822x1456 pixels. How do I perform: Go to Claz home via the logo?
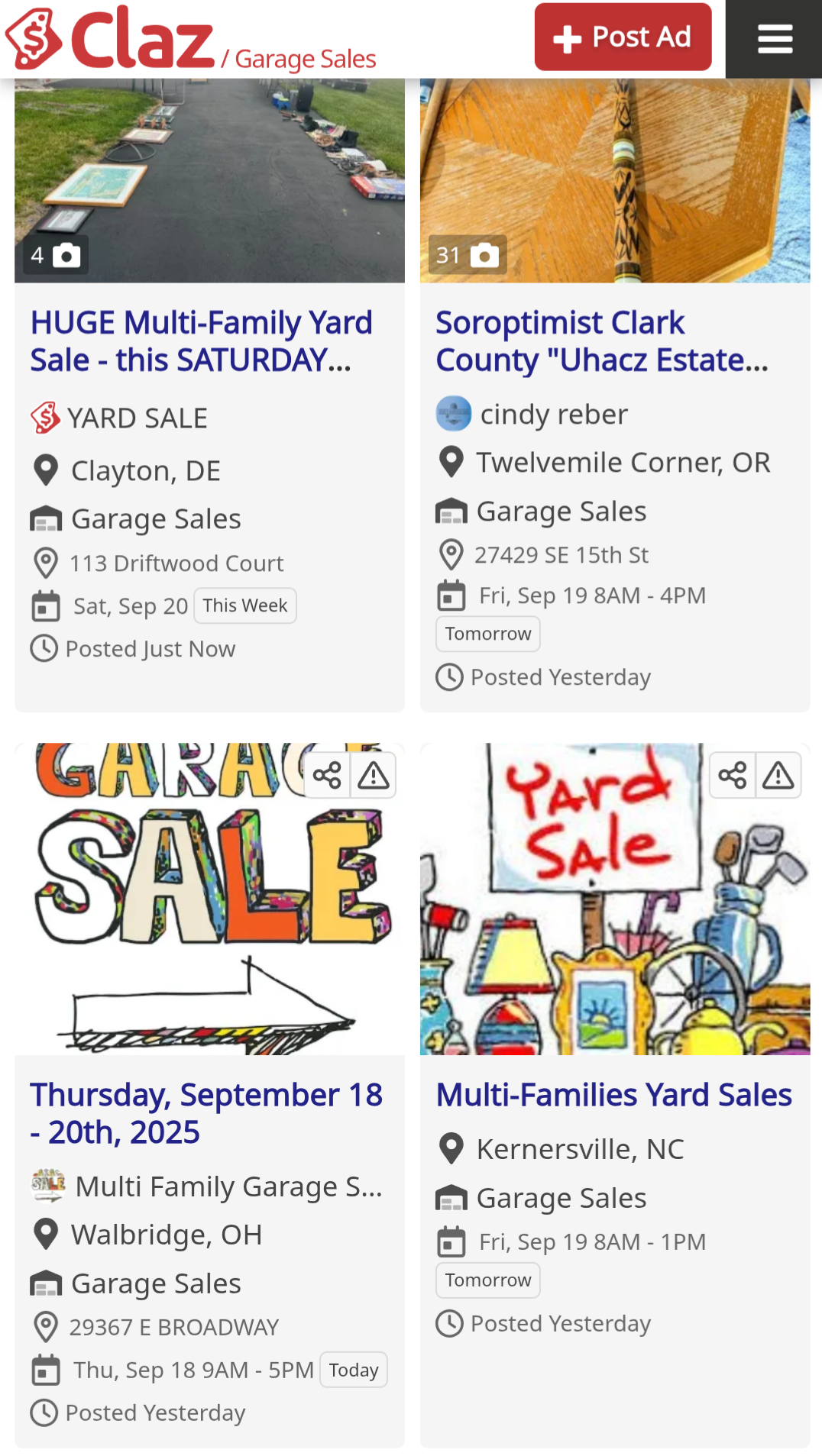click(x=111, y=38)
